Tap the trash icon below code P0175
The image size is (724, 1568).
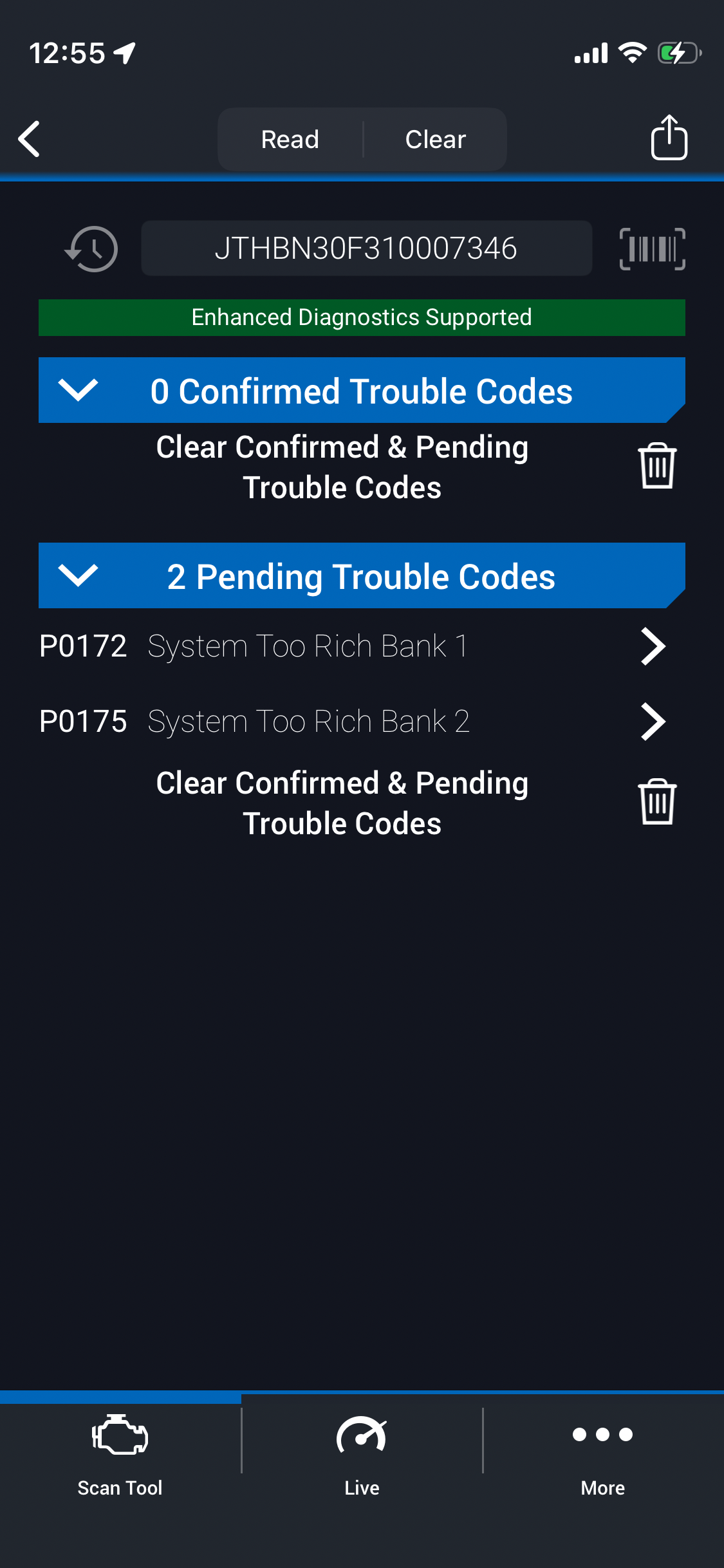[x=657, y=802]
